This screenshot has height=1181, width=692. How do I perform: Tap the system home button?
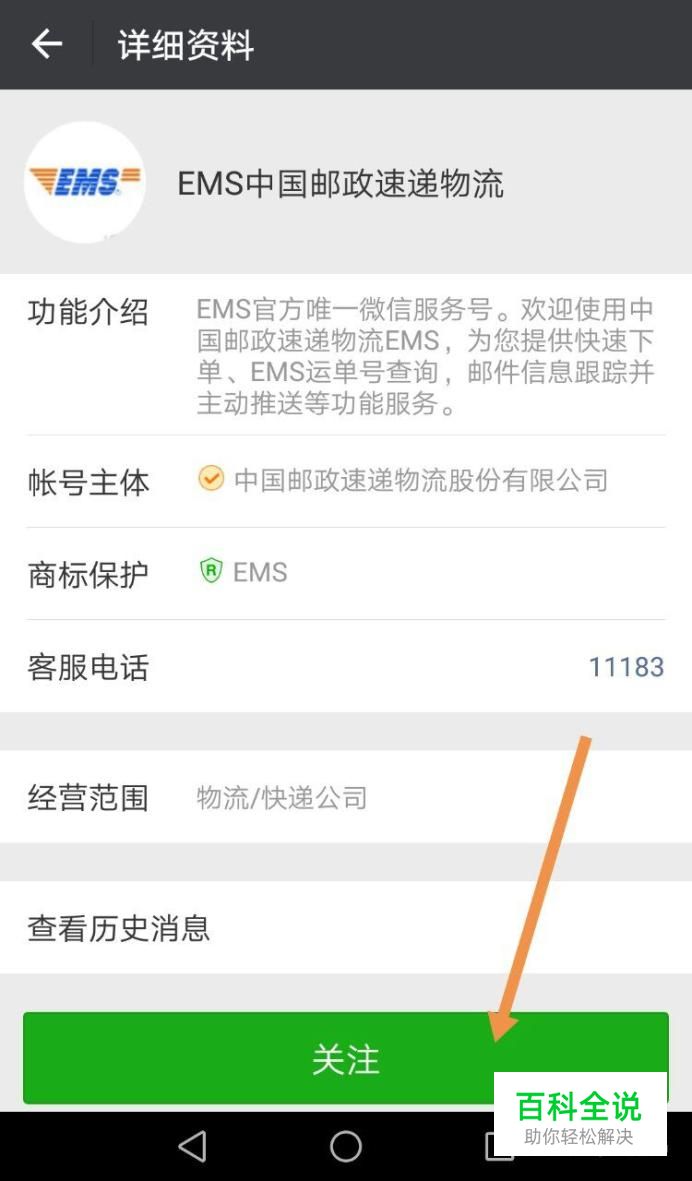click(346, 1146)
